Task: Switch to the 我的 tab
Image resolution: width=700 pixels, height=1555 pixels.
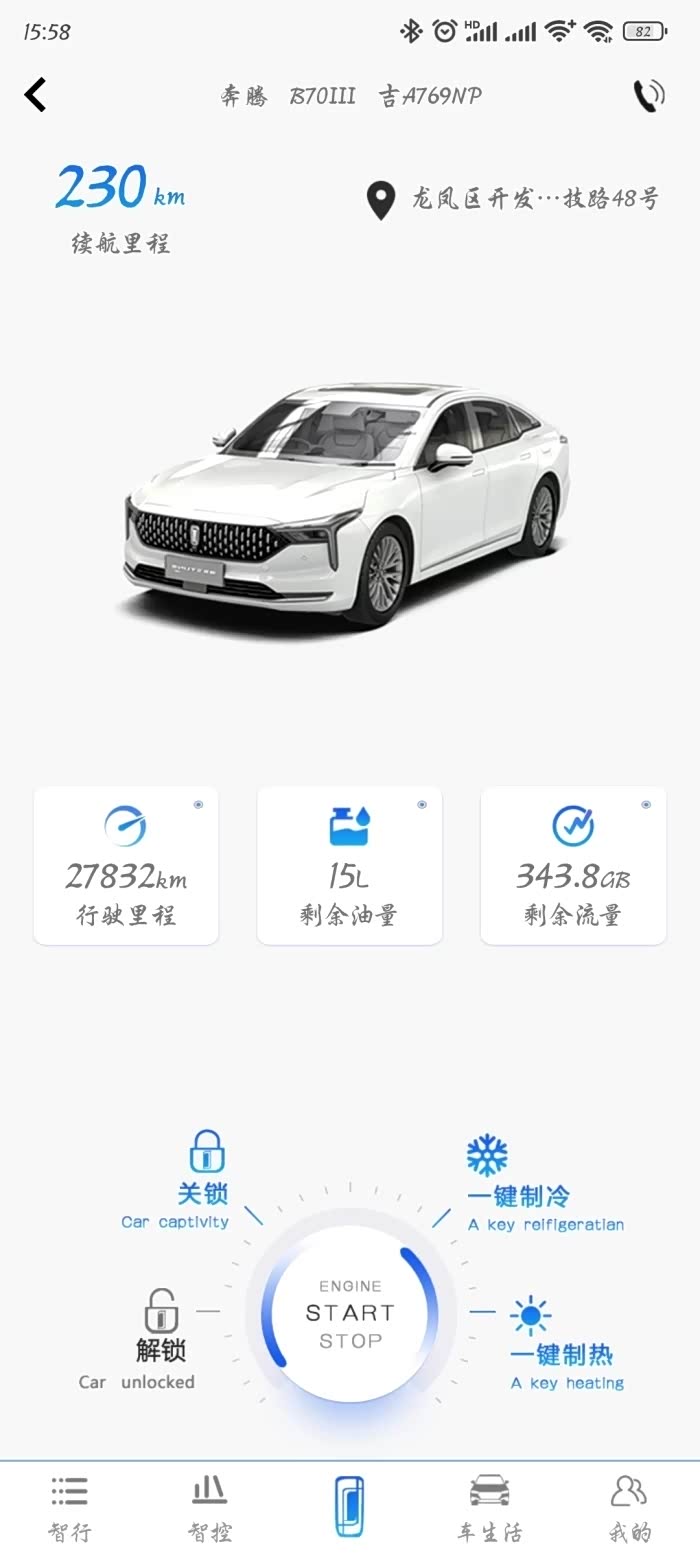Action: click(x=629, y=1508)
